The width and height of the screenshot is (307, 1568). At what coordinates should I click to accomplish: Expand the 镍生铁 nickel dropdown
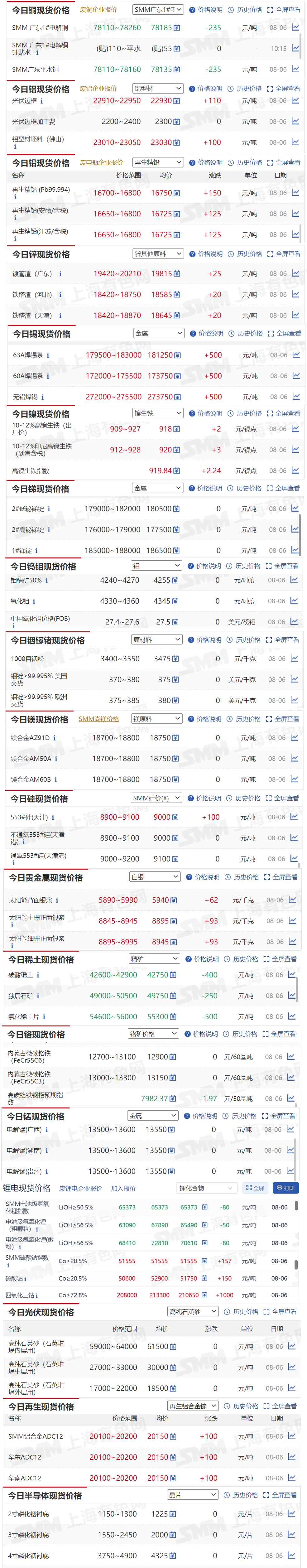(157, 413)
